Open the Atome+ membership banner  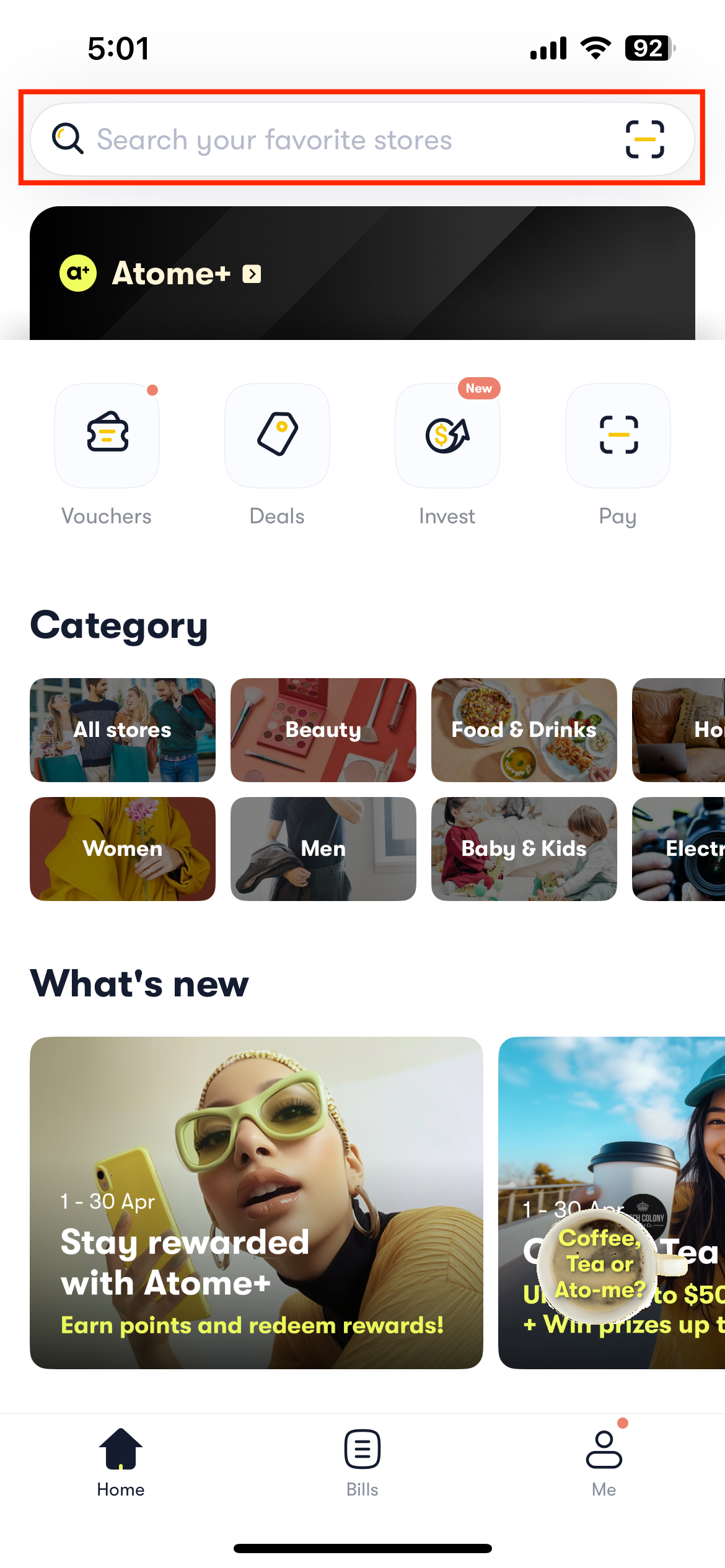tap(362, 273)
